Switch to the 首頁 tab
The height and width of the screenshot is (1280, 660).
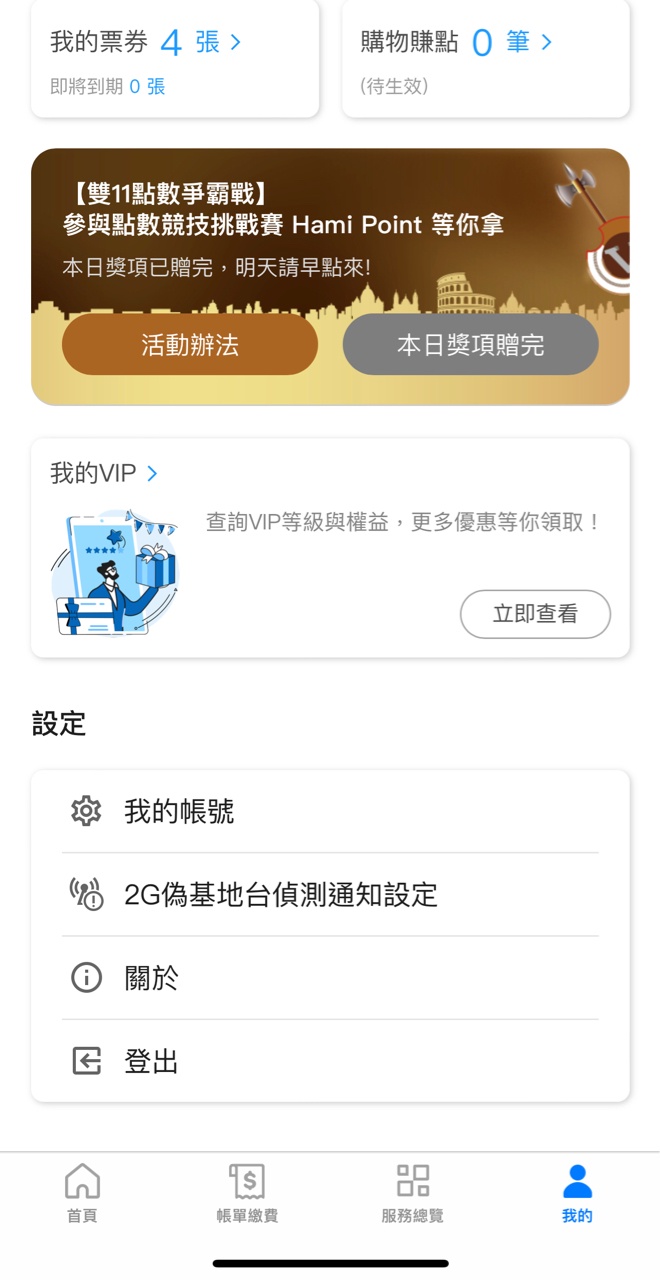pos(82,1194)
